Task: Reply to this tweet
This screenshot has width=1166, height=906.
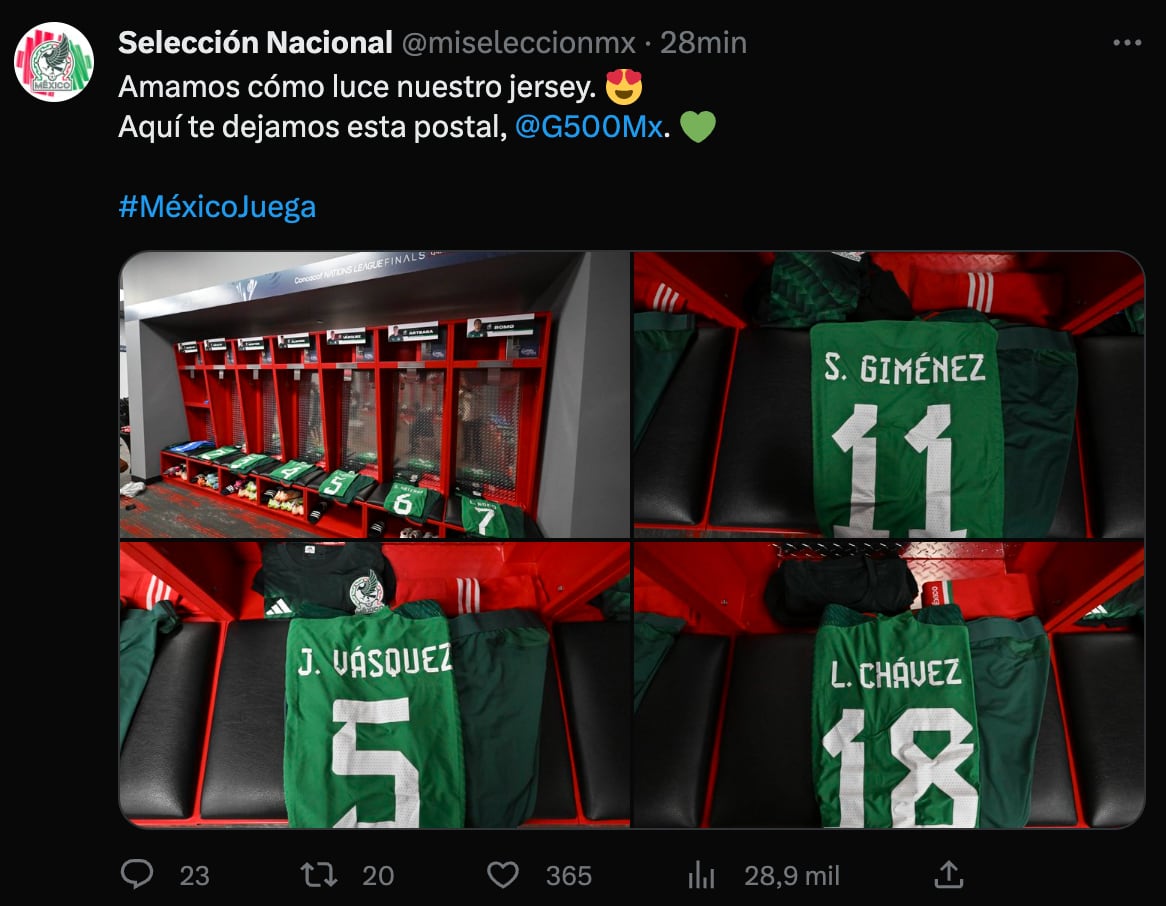Action: point(137,876)
